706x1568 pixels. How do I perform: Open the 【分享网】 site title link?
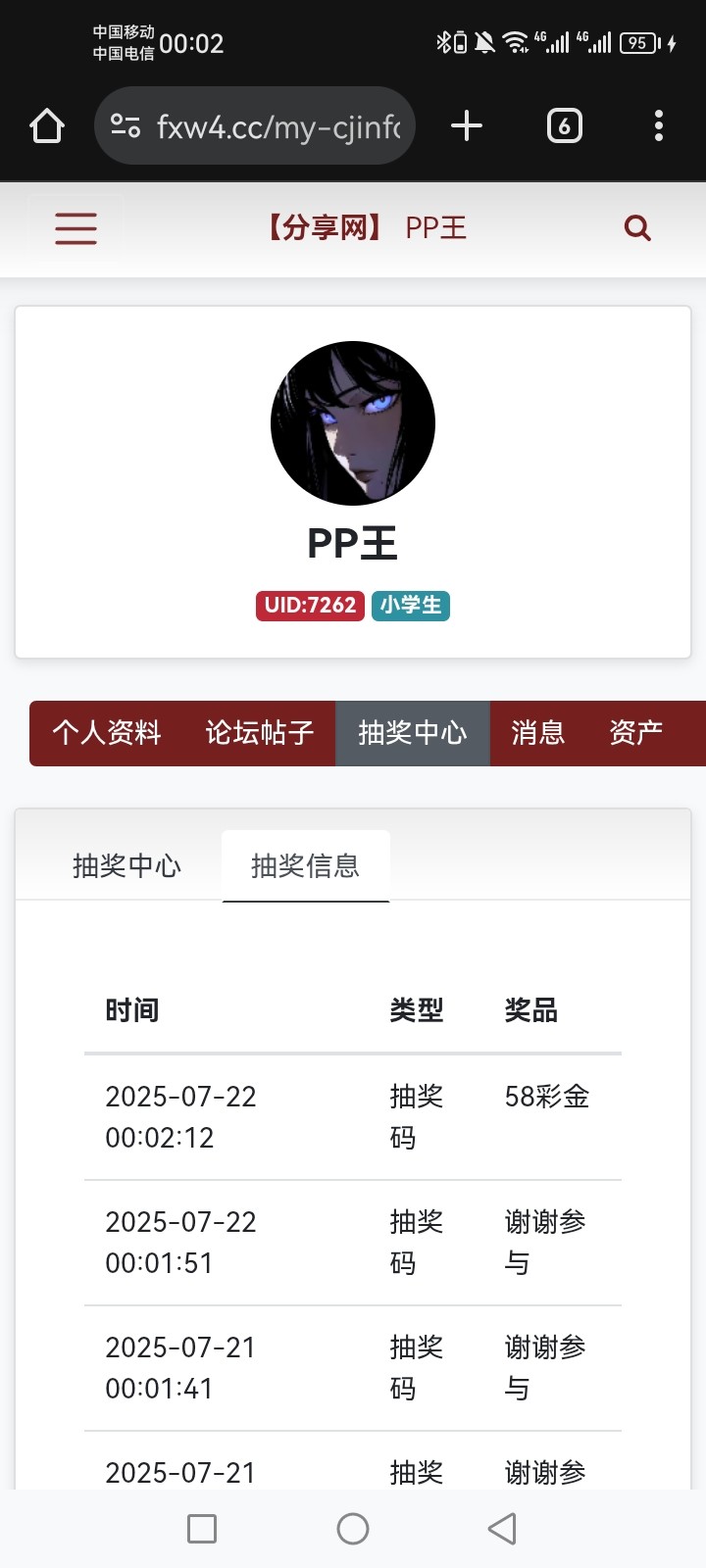click(x=326, y=228)
